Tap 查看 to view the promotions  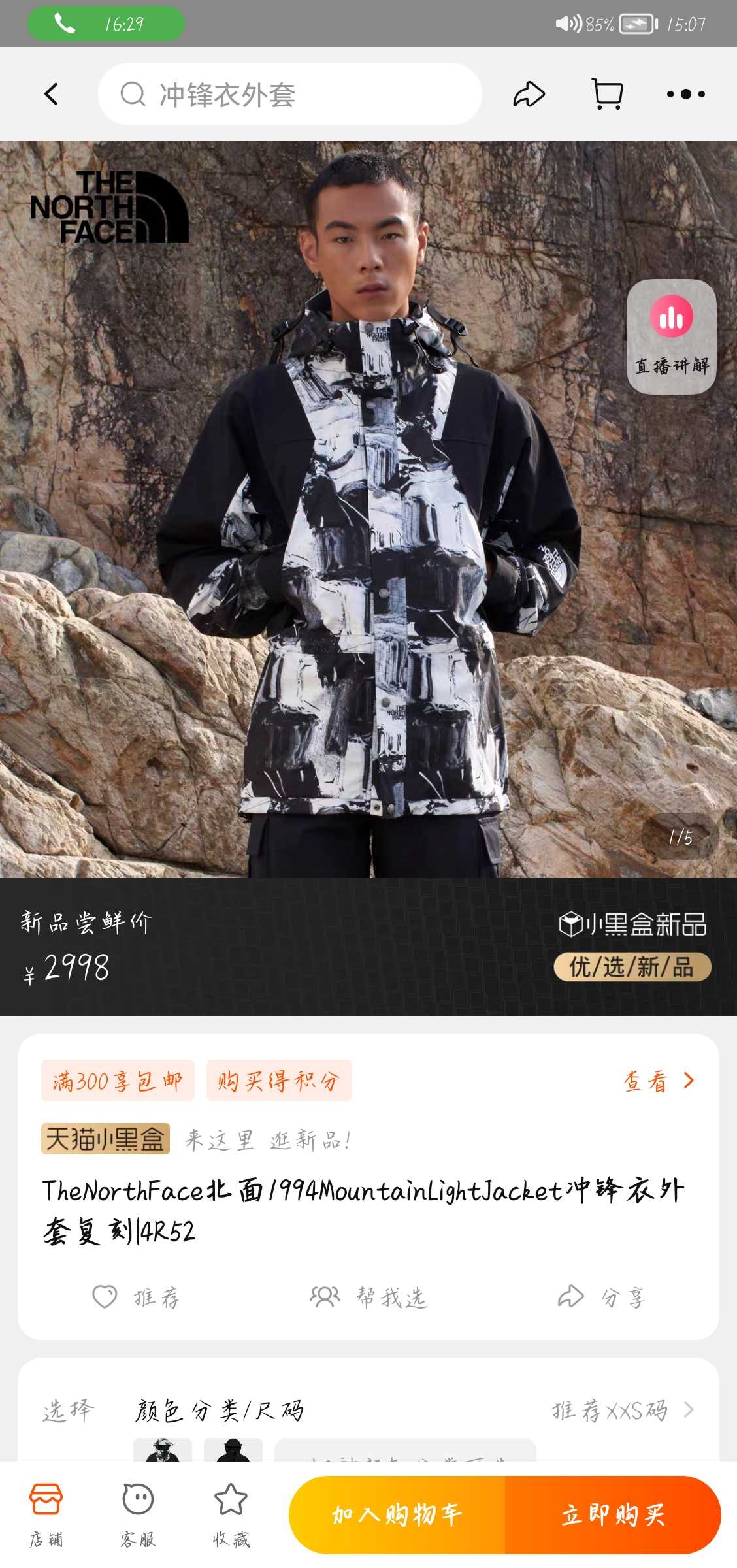click(x=658, y=1081)
